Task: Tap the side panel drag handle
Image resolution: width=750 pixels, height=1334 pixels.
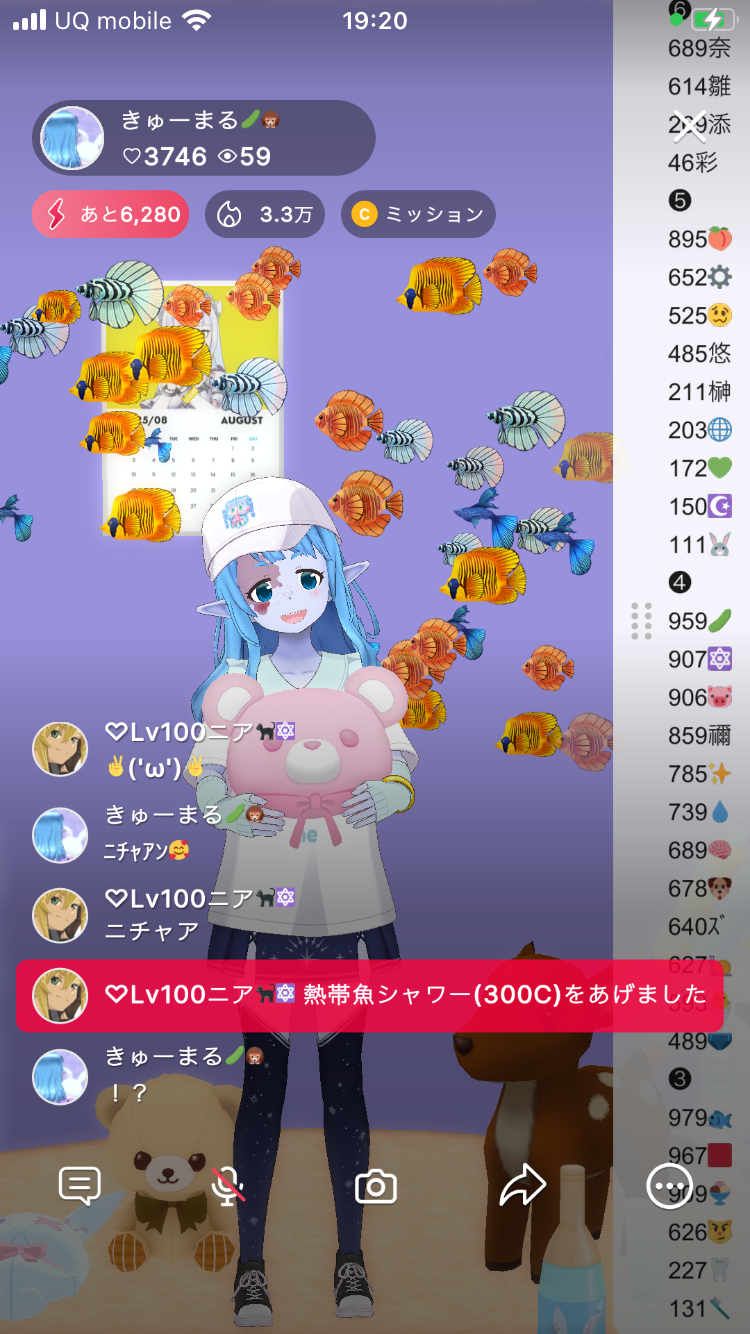Action: coord(642,621)
